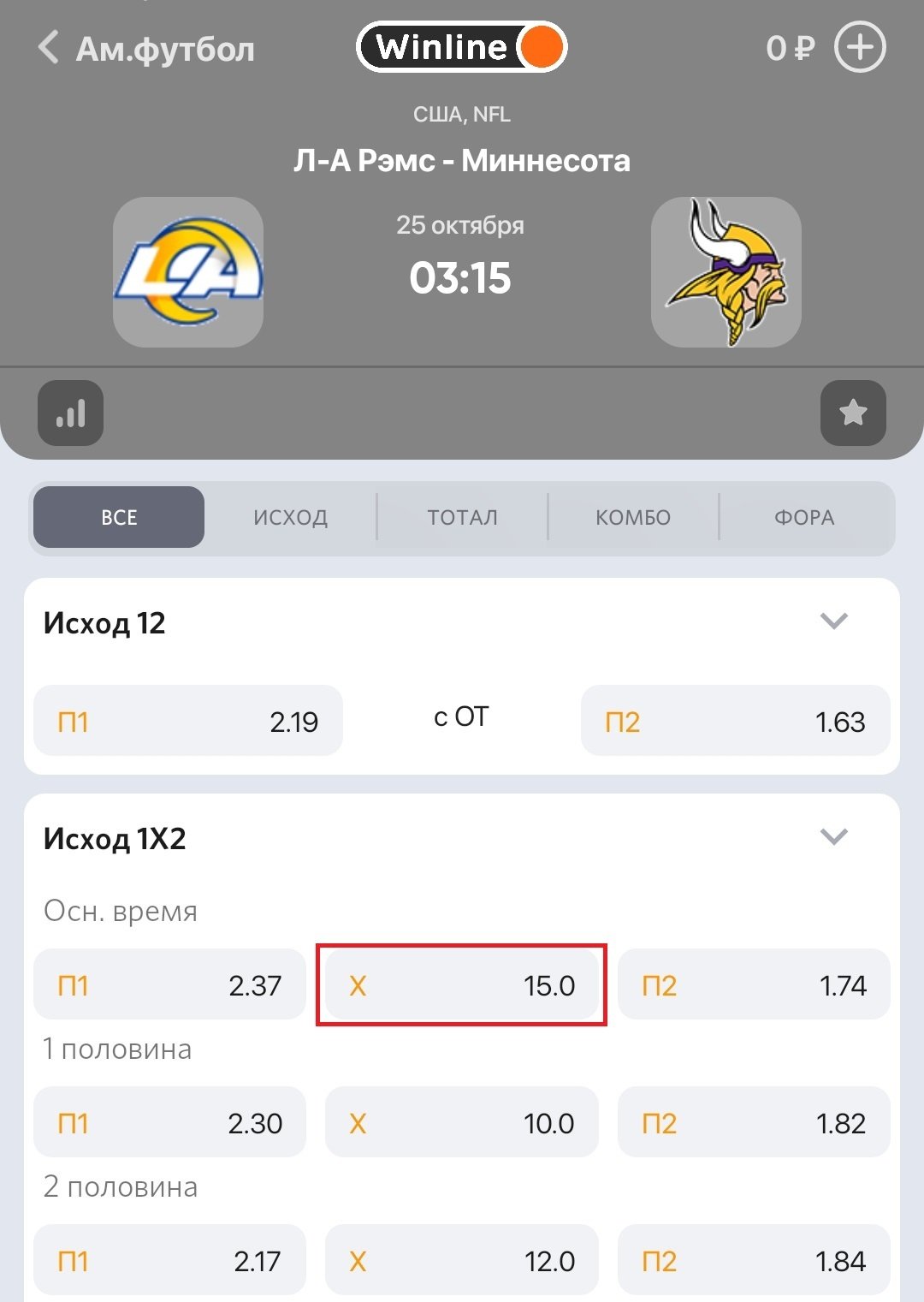Image resolution: width=924 pixels, height=1302 pixels.
Task: Select the ТОТАЛ tab
Action: click(462, 517)
